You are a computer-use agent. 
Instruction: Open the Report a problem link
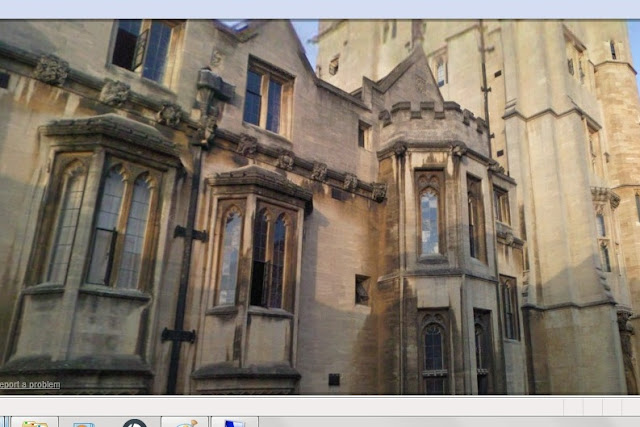(x=30, y=385)
